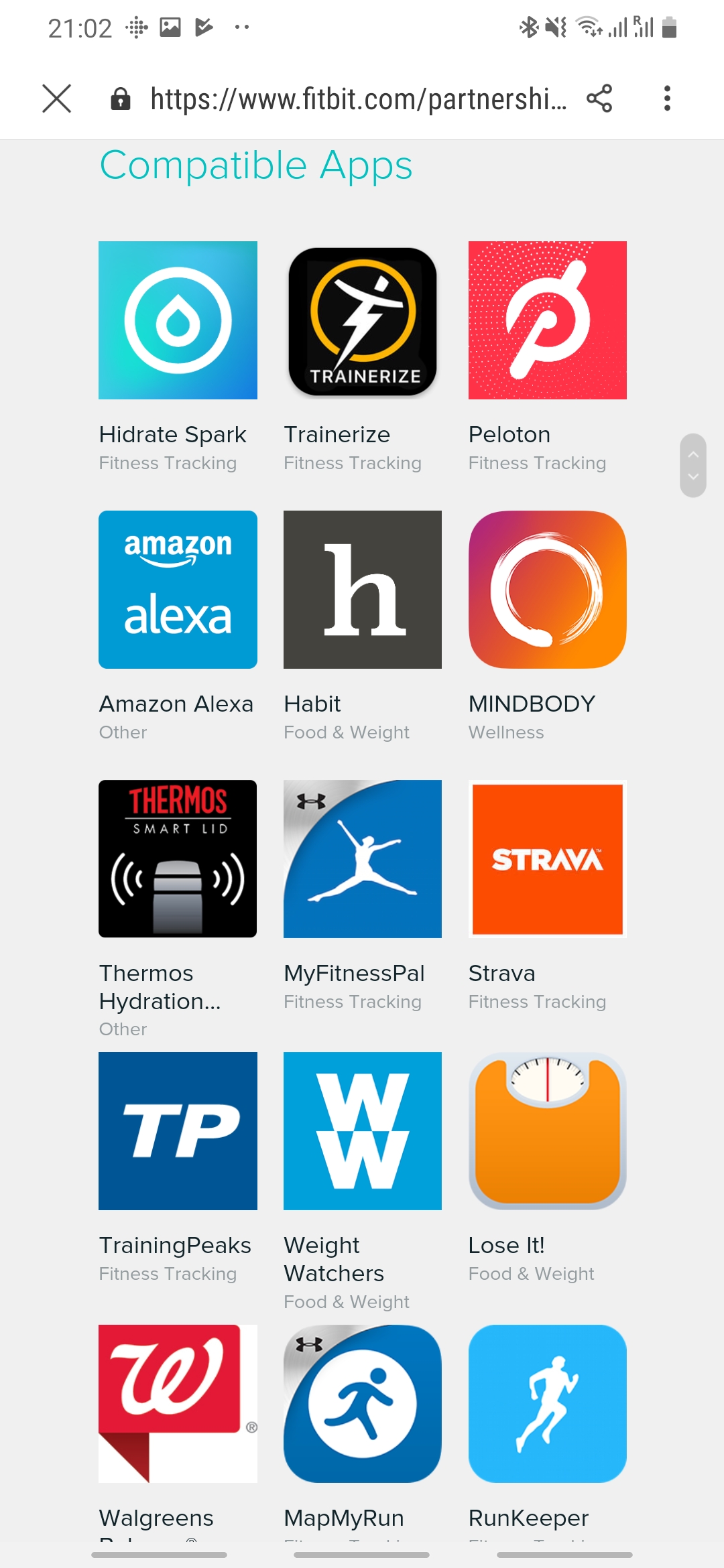Tap the page scroll handle
Screen dimensions: 724x1568
(692, 466)
